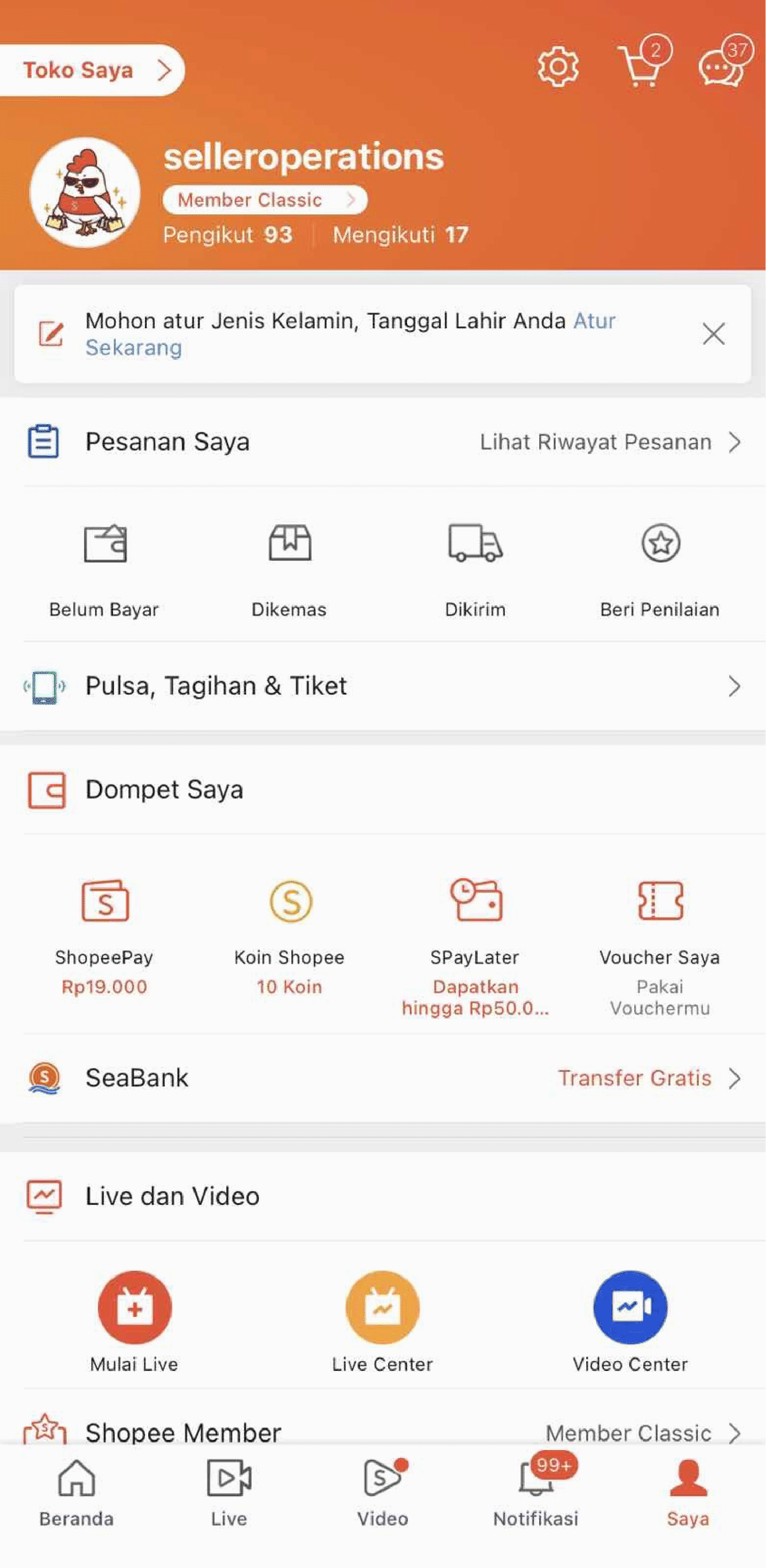This screenshot has width=766, height=1568.
Task: Open ShopeePay wallet
Action: (x=104, y=931)
